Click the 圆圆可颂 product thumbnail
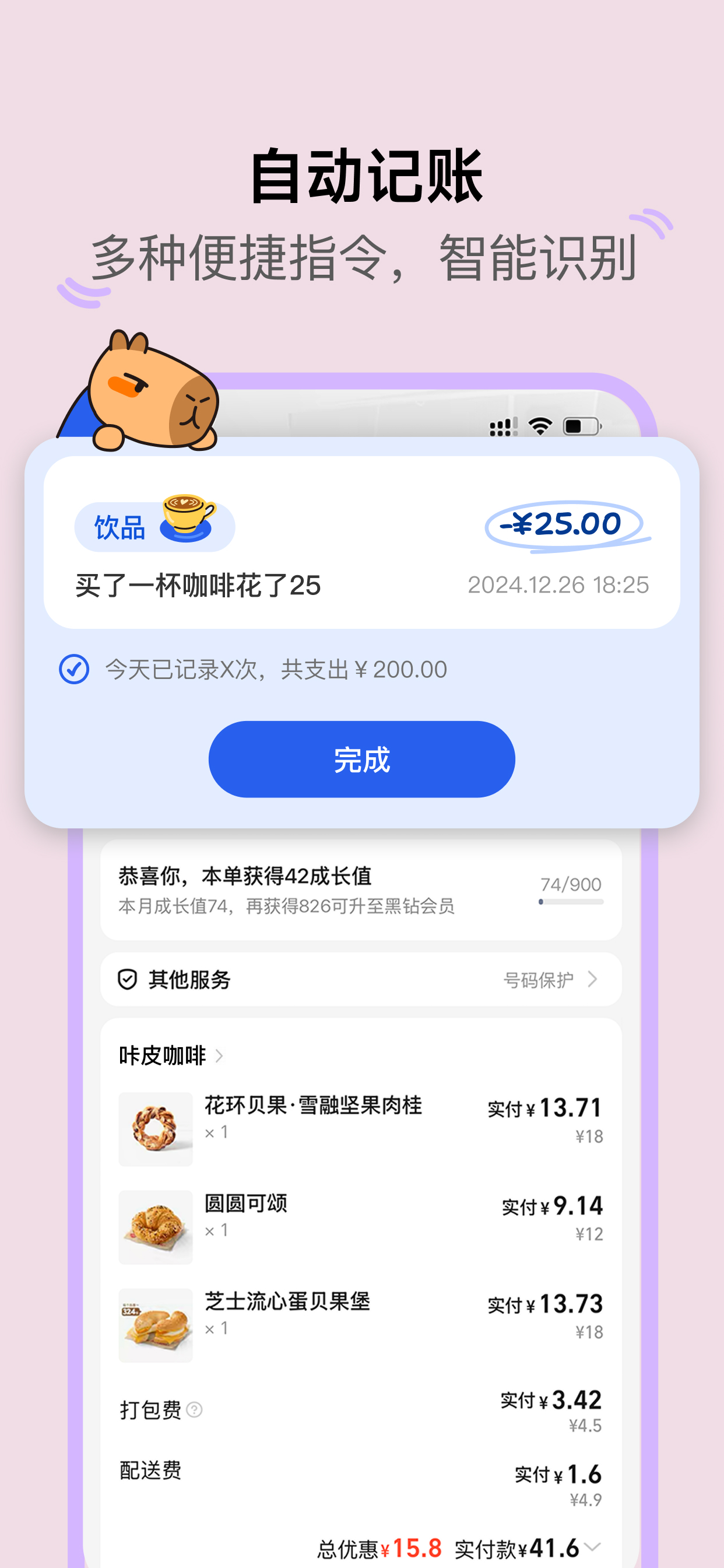 coord(155,1228)
